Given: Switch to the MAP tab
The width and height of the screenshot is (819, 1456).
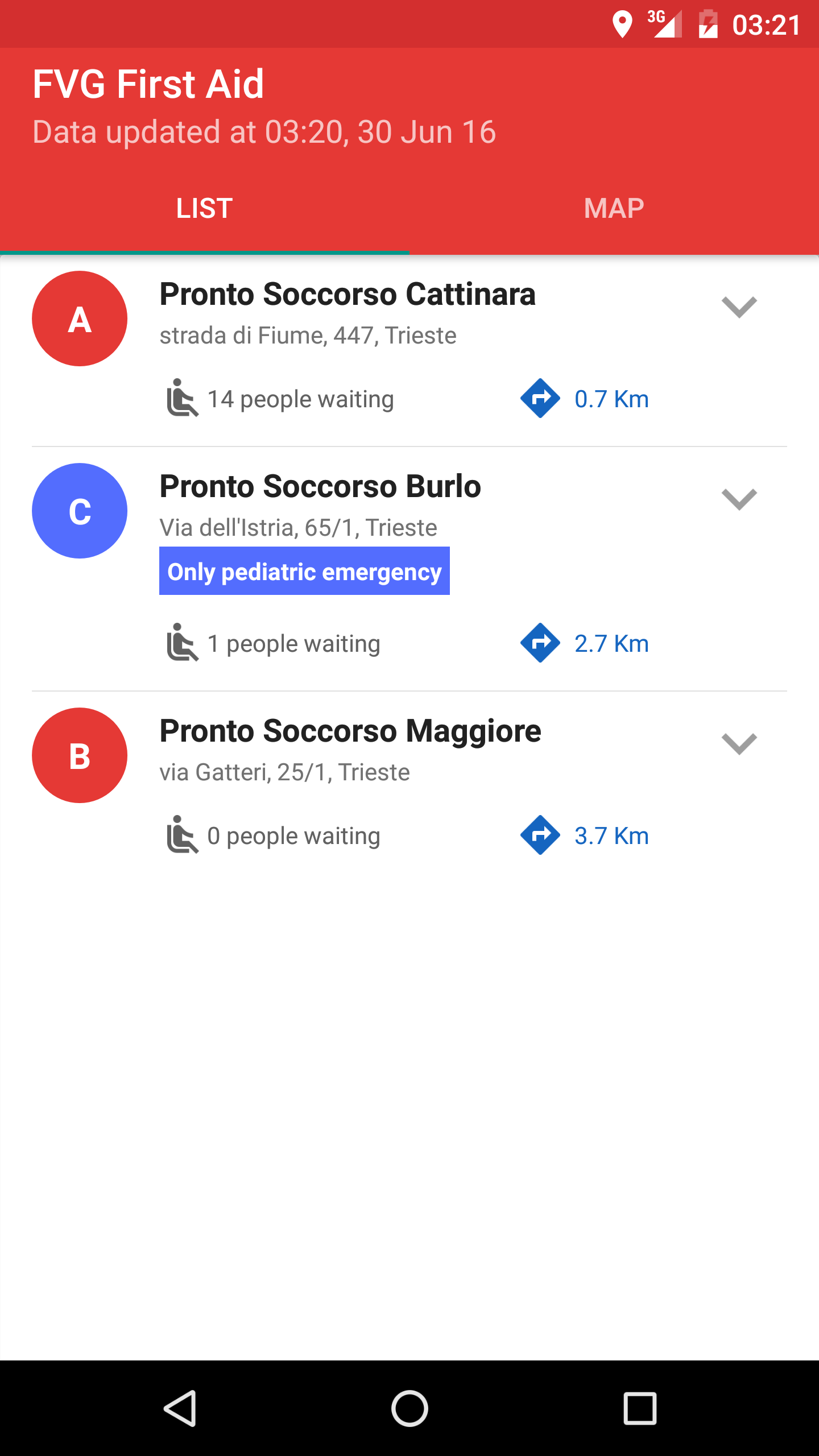Looking at the screenshot, I should click(x=614, y=208).
